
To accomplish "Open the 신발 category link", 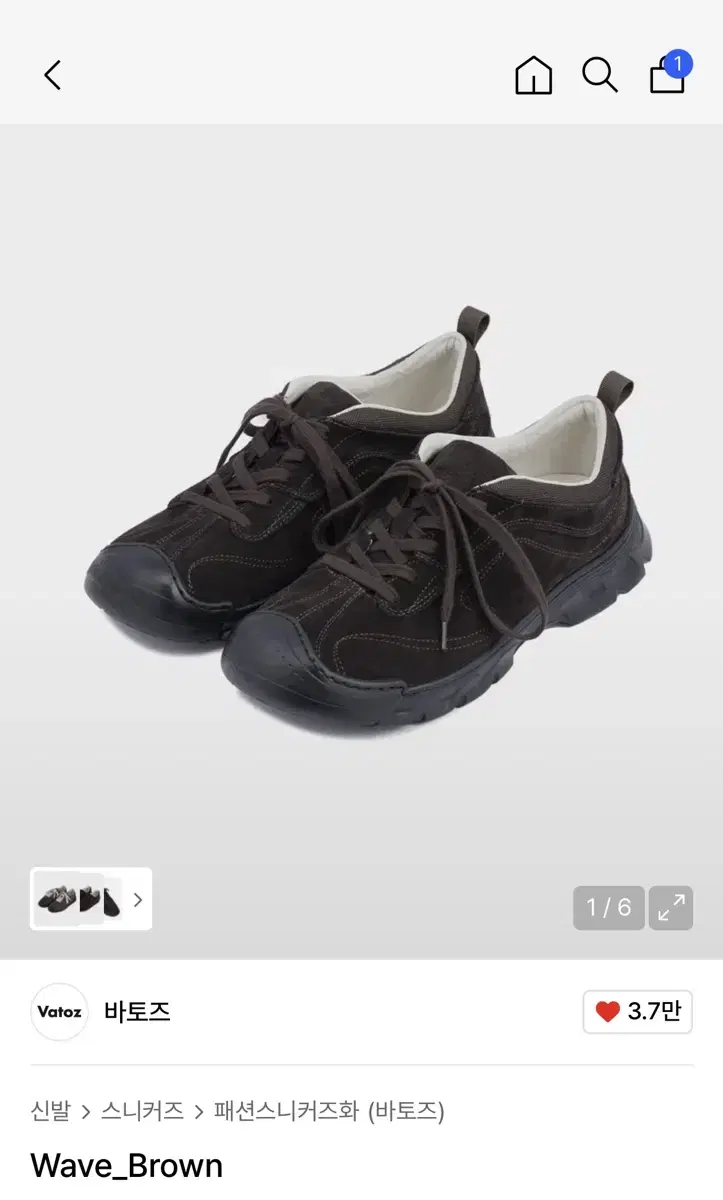I will 48,1111.
